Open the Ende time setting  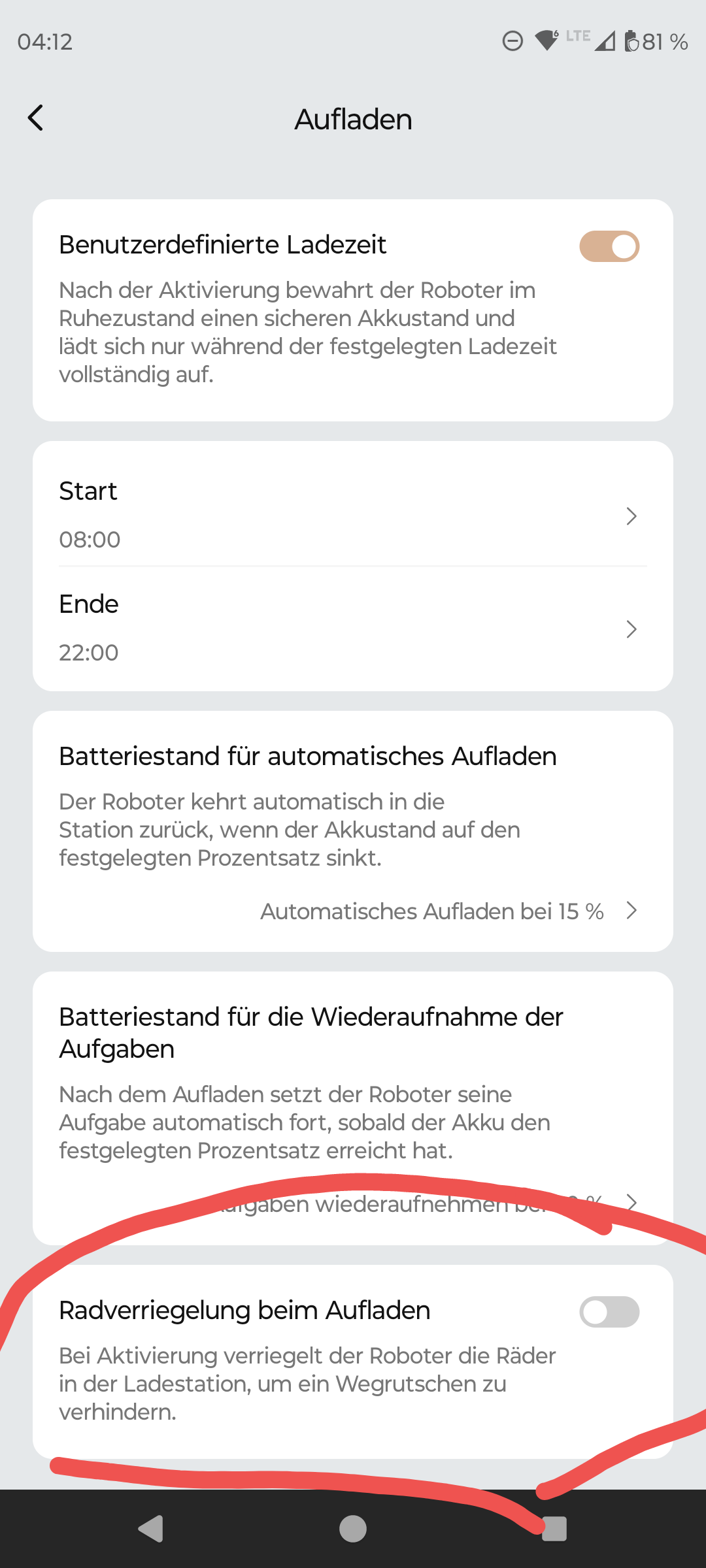353,629
